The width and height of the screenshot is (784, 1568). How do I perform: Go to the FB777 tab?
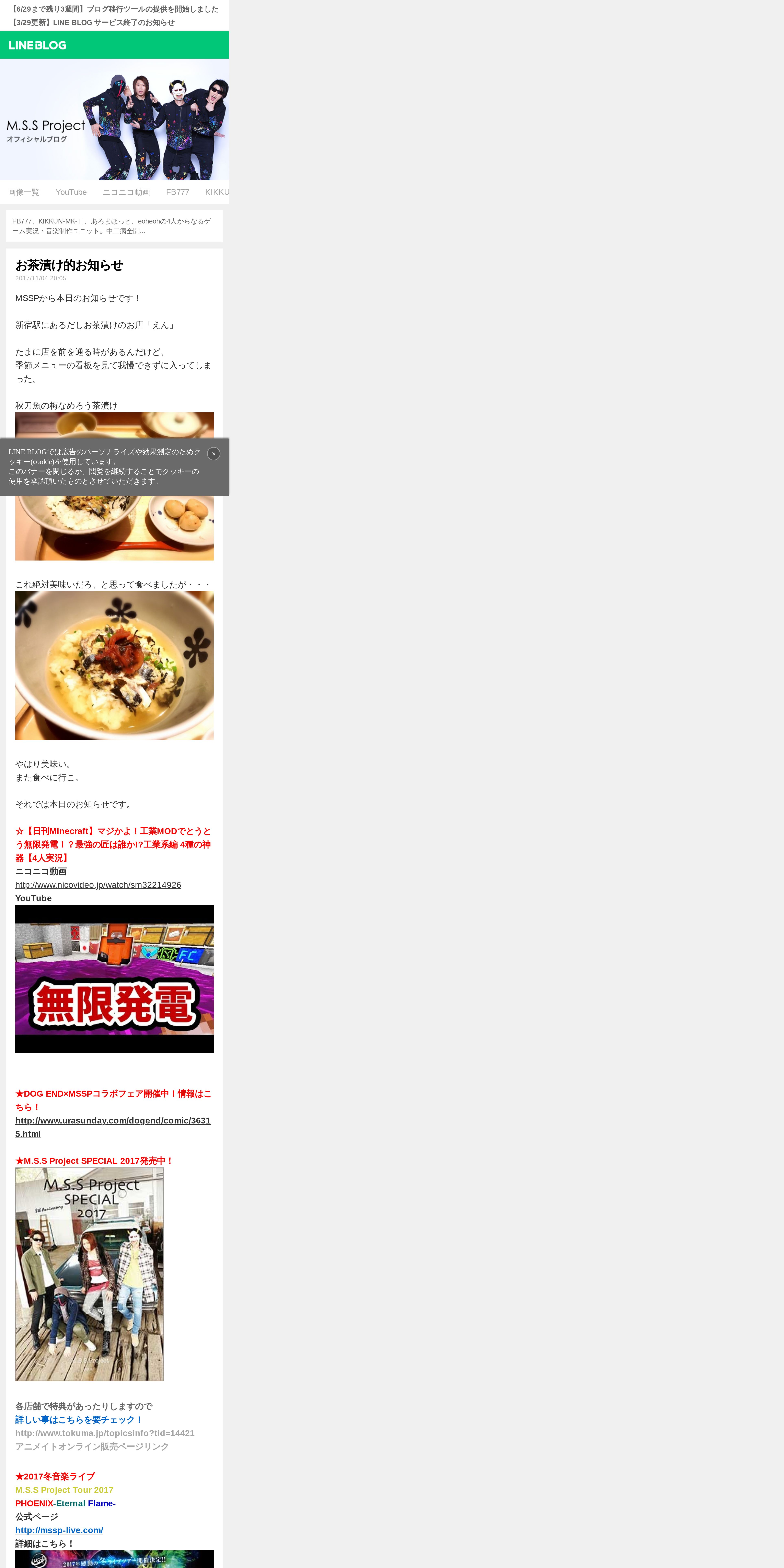(x=178, y=192)
